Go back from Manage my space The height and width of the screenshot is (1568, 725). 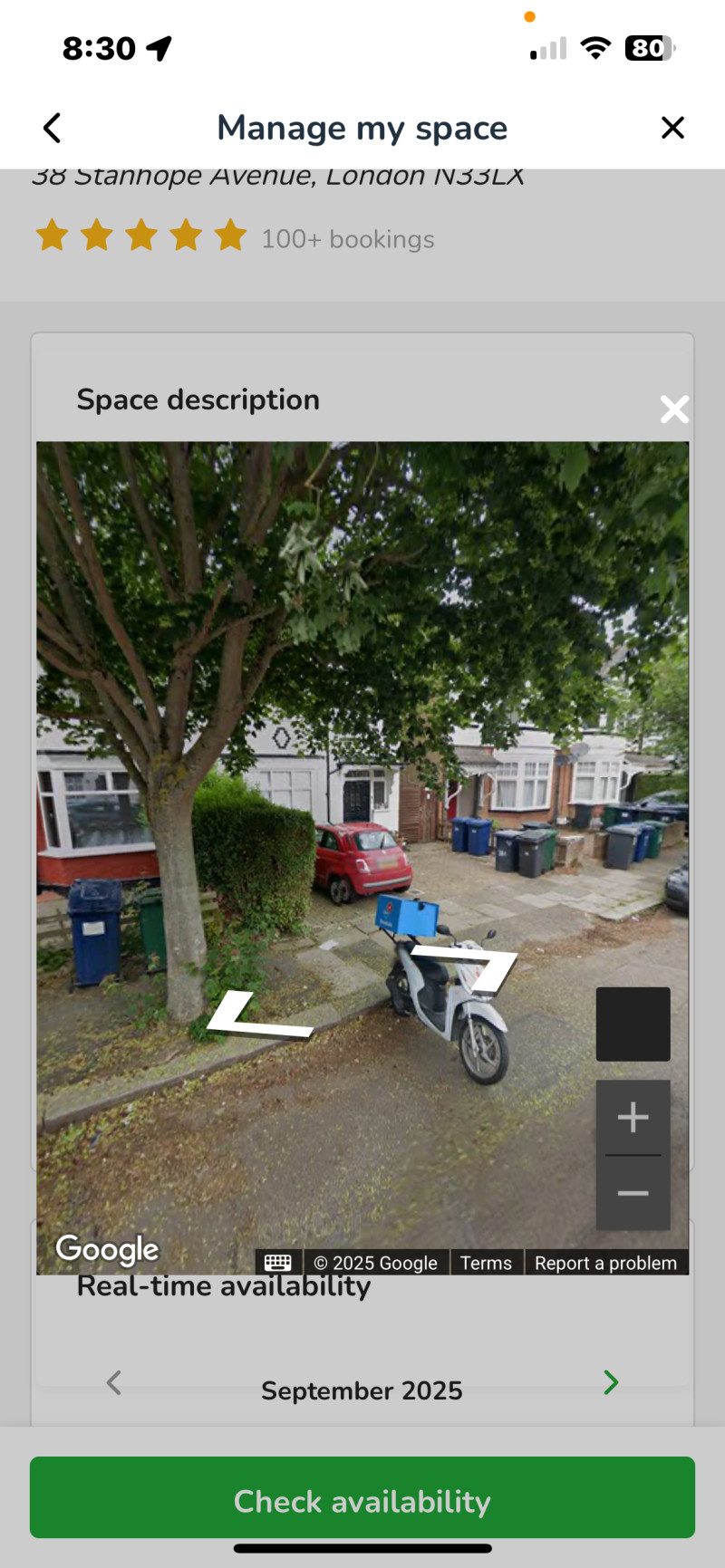[x=53, y=128]
